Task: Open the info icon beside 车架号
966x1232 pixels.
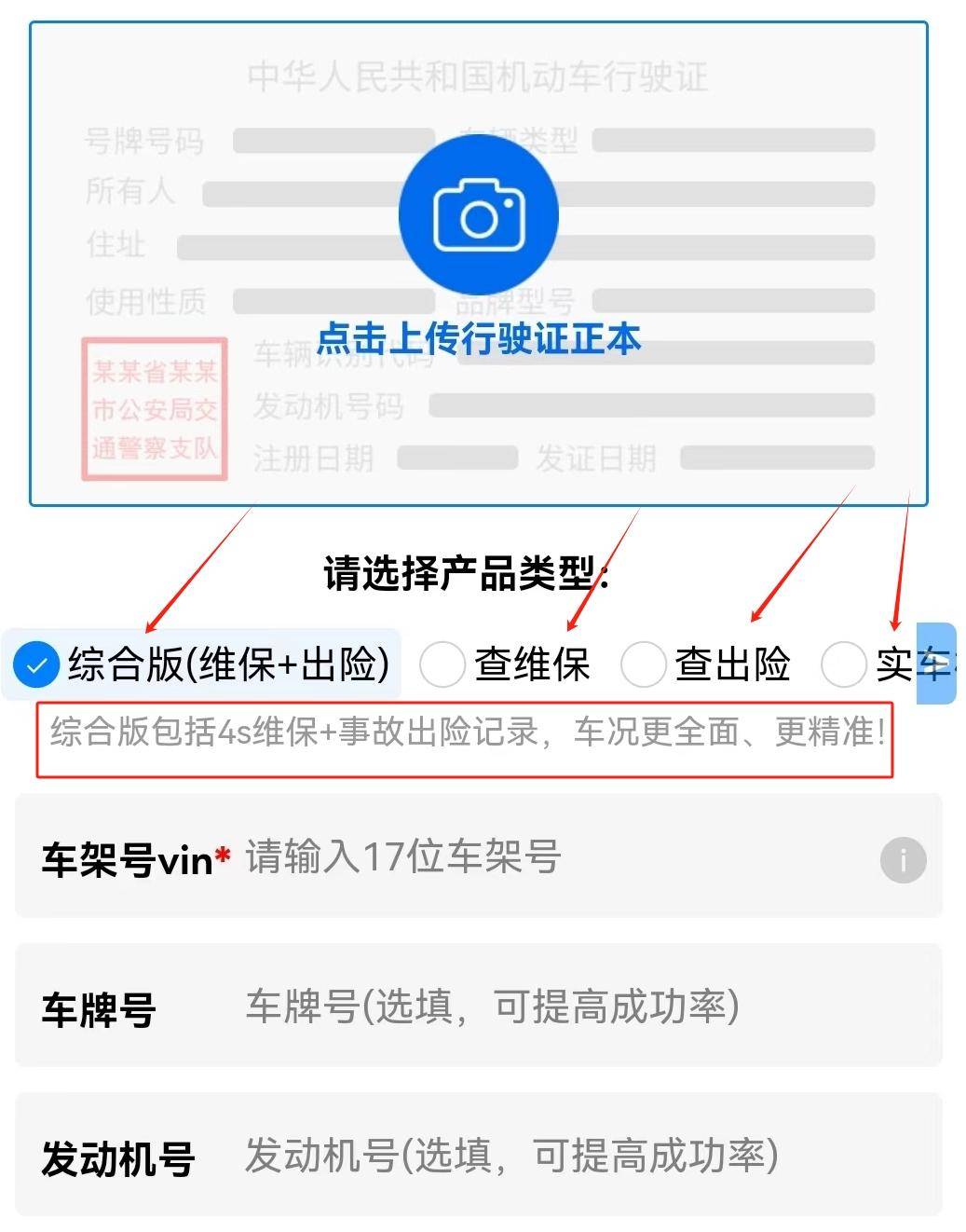Action: click(x=903, y=859)
